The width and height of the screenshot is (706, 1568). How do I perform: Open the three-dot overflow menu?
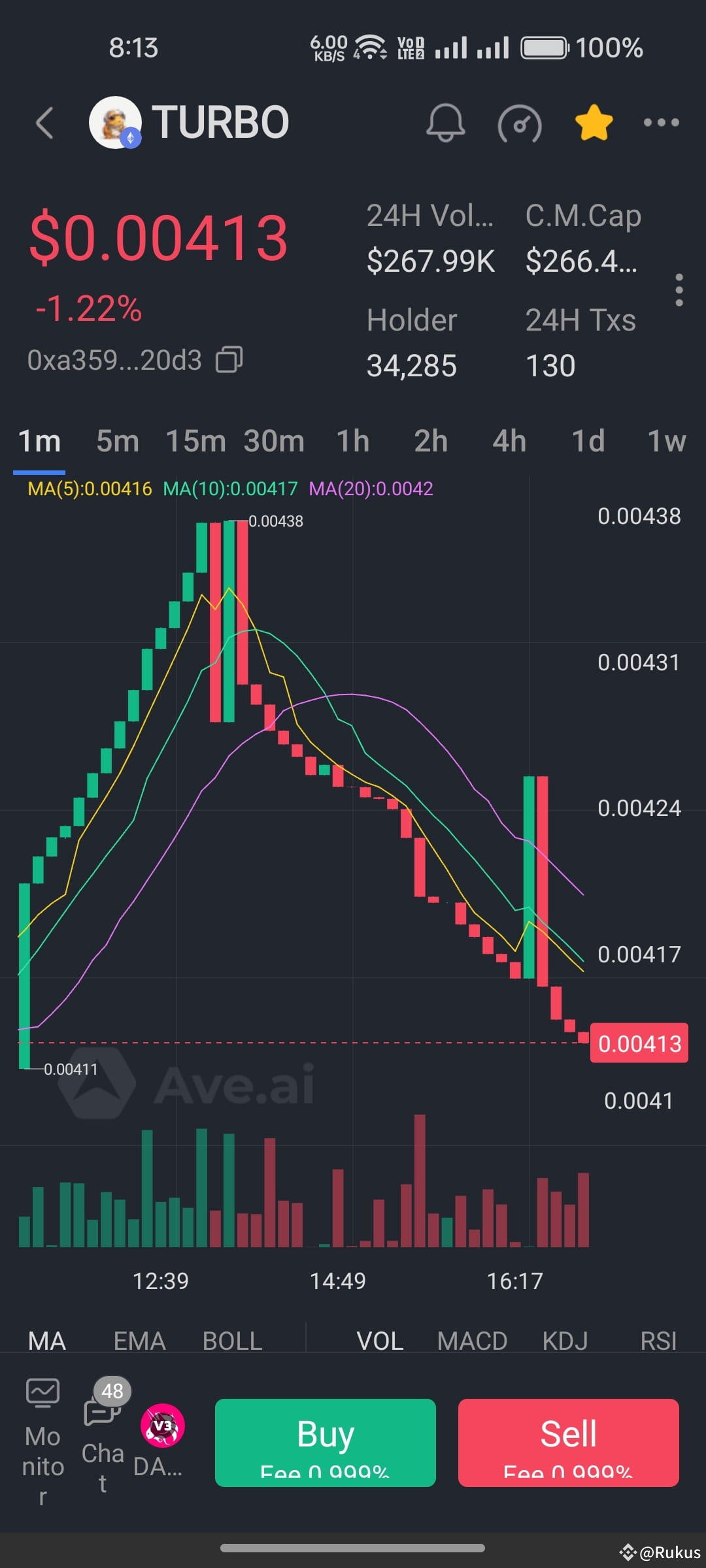660,123
